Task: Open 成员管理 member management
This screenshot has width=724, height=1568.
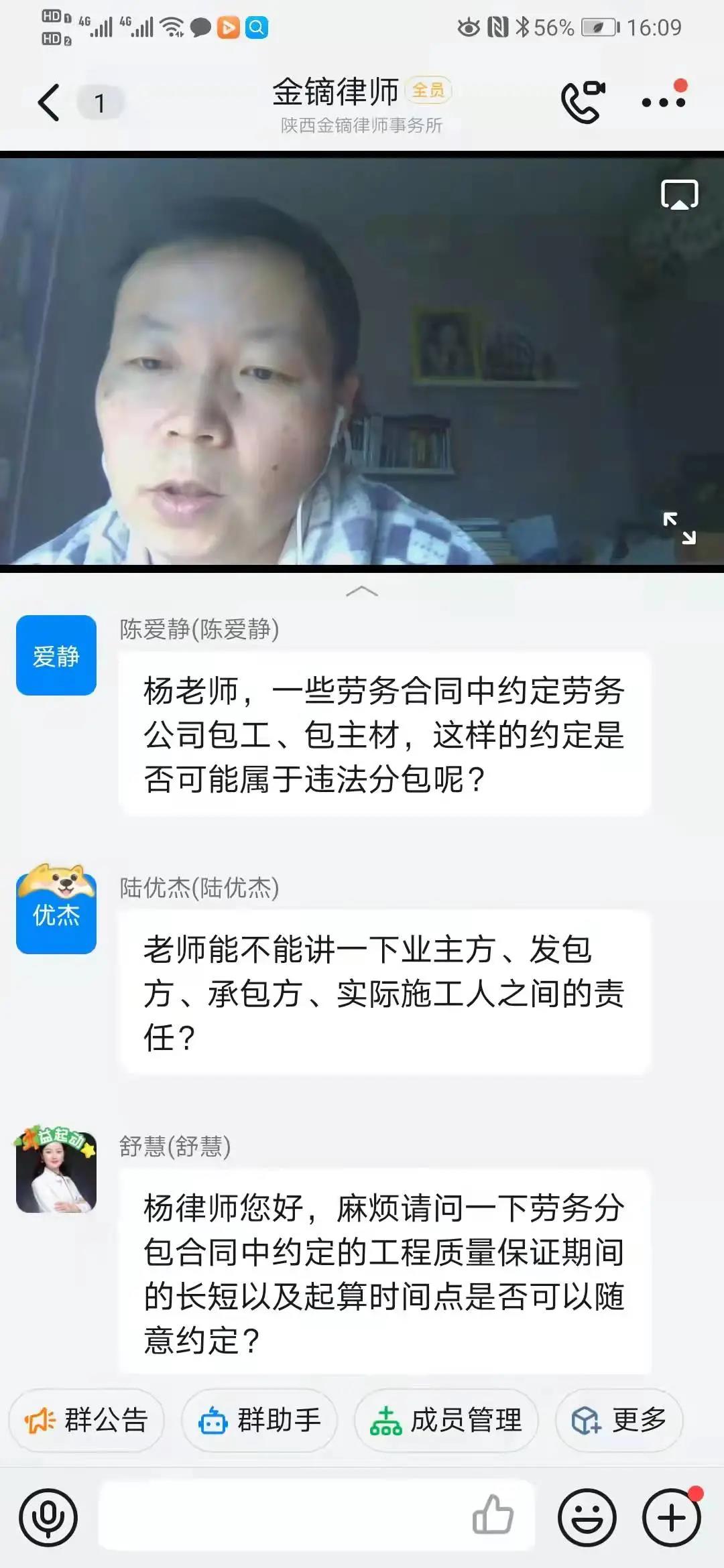Action: (x=446, y=1420)
